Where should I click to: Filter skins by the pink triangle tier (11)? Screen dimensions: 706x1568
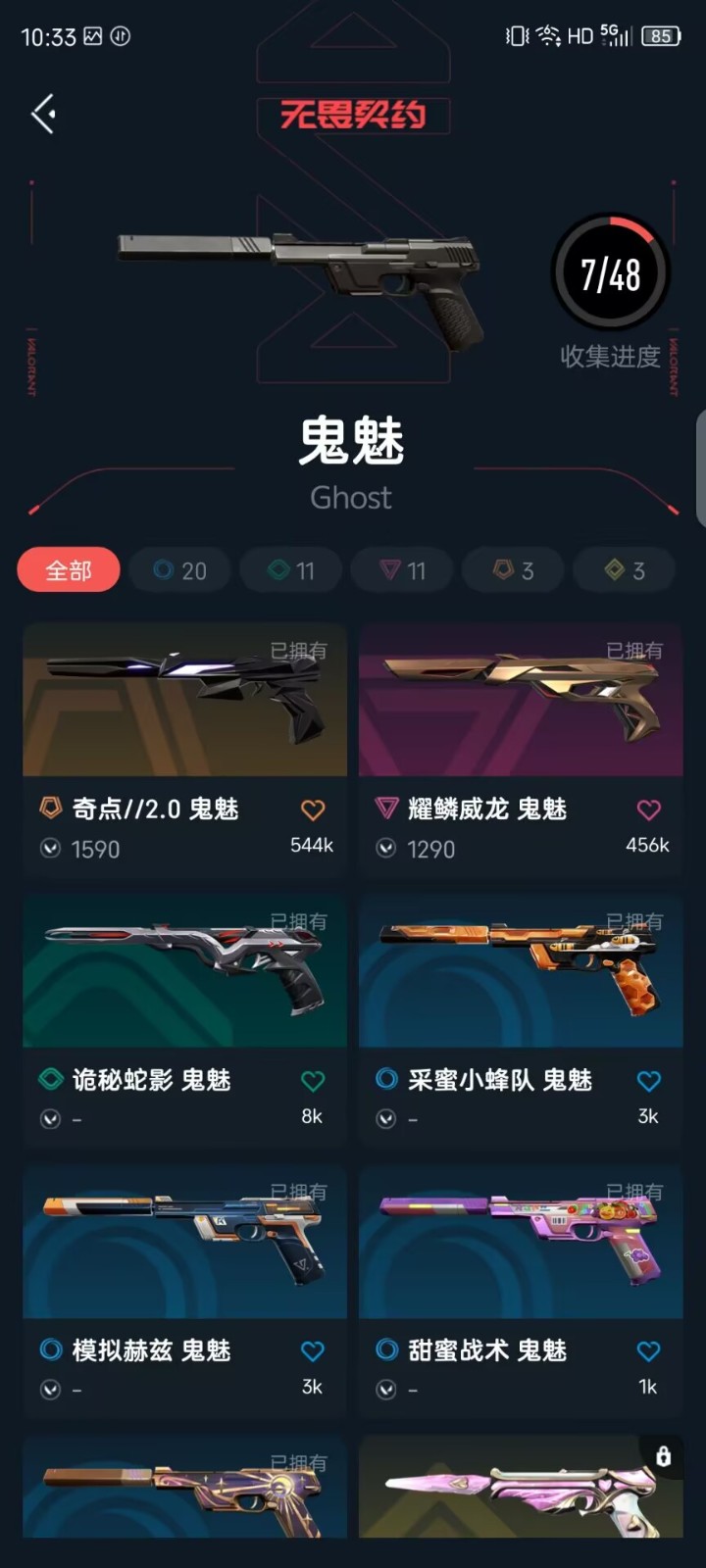pyautogui.click(x=403, y=570)
